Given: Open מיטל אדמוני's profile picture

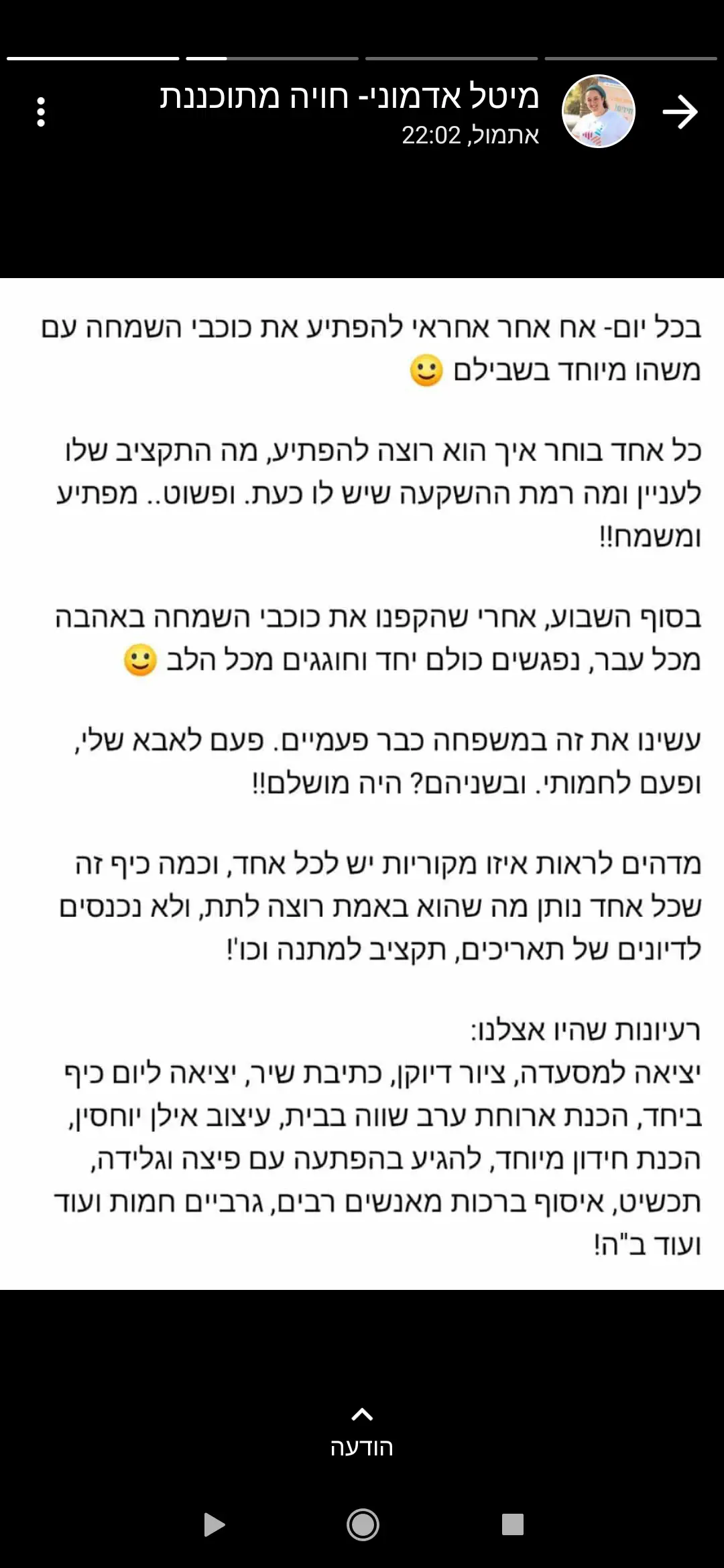Looking at the screenshot, I should coord(598,111).
